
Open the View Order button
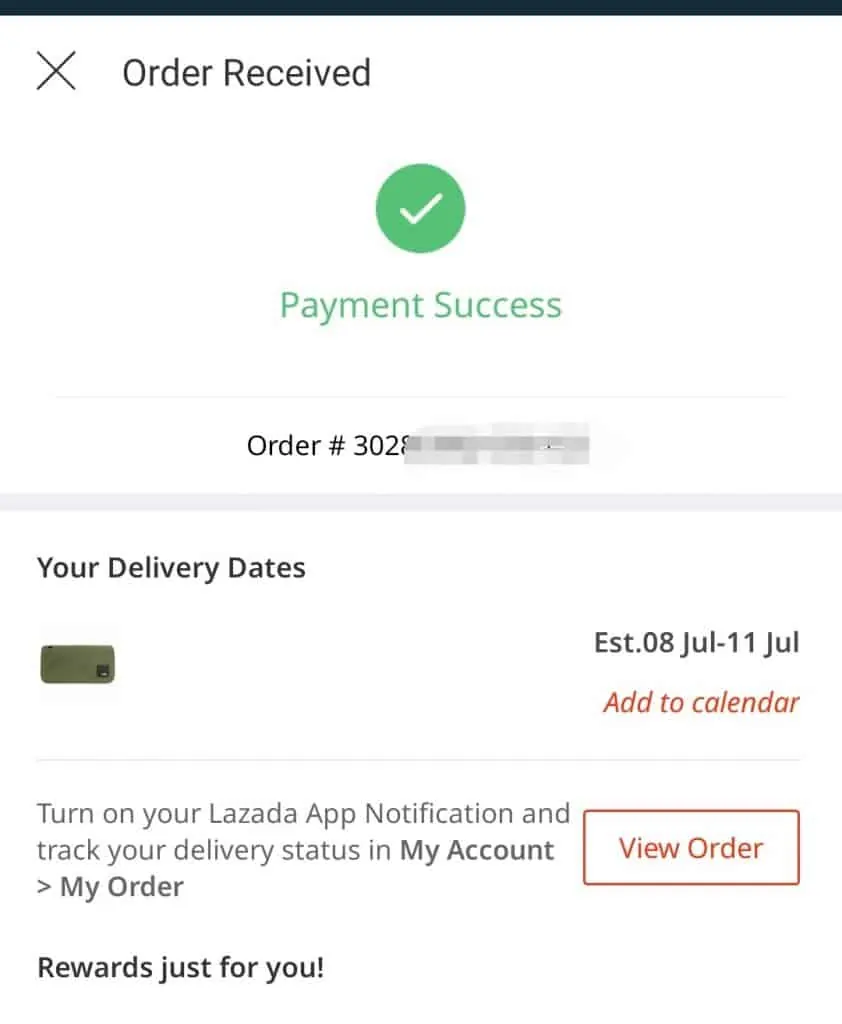691,848
